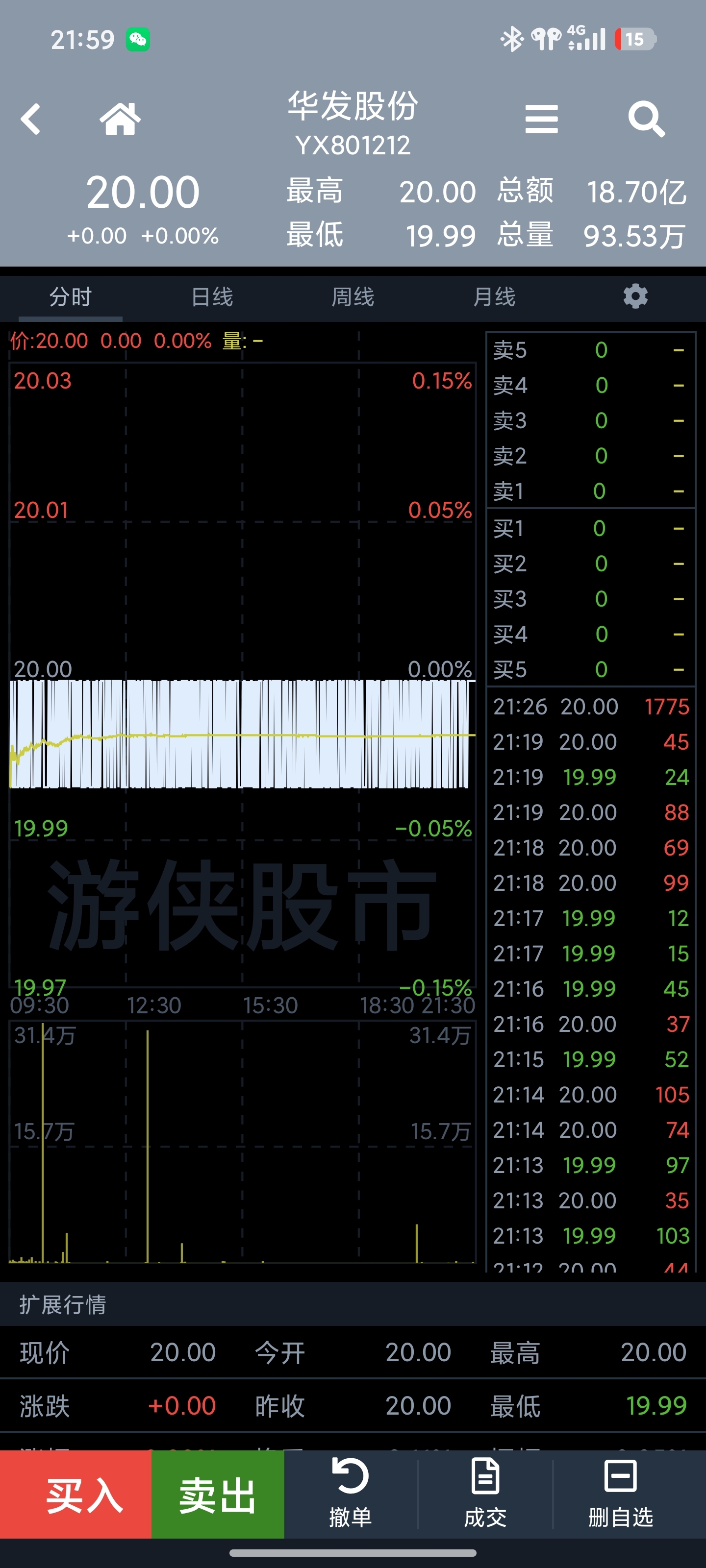Open chart settings gear
Viewport: 706px width, 1568px height.
[635, 297]
